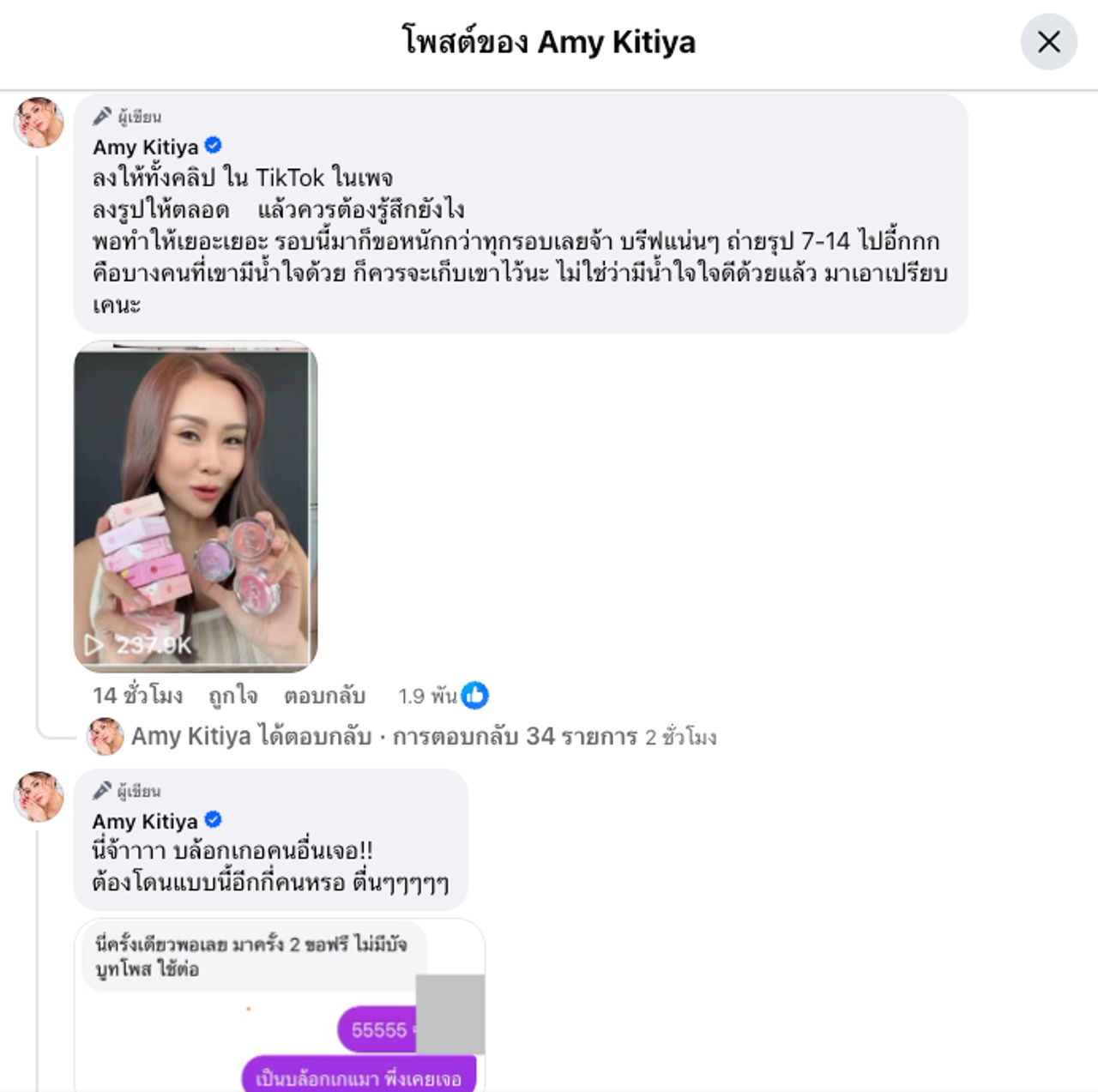Close the Amy Kitiya post dialog
1098x1092 pixels.
(1048, 42)
